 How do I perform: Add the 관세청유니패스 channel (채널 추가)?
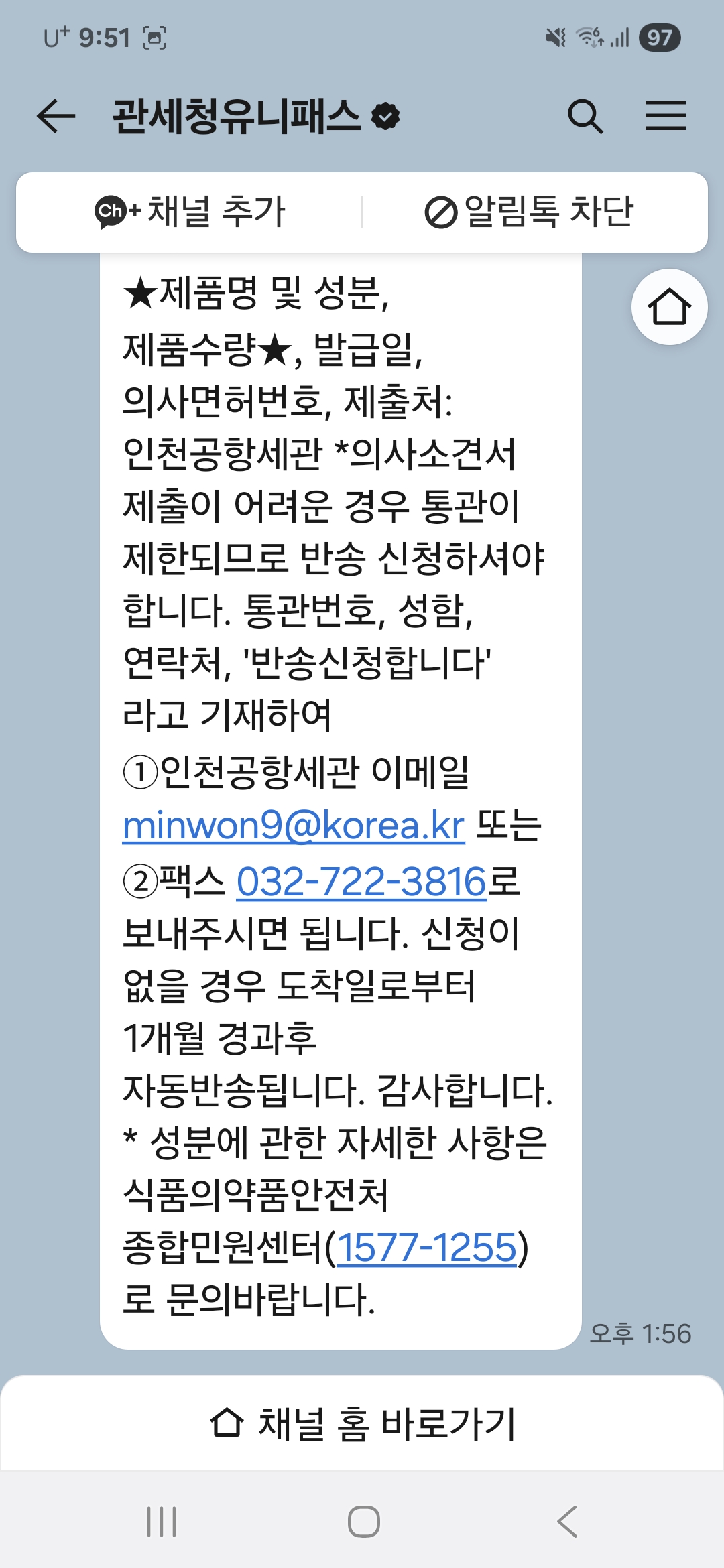tap(190, 212)
